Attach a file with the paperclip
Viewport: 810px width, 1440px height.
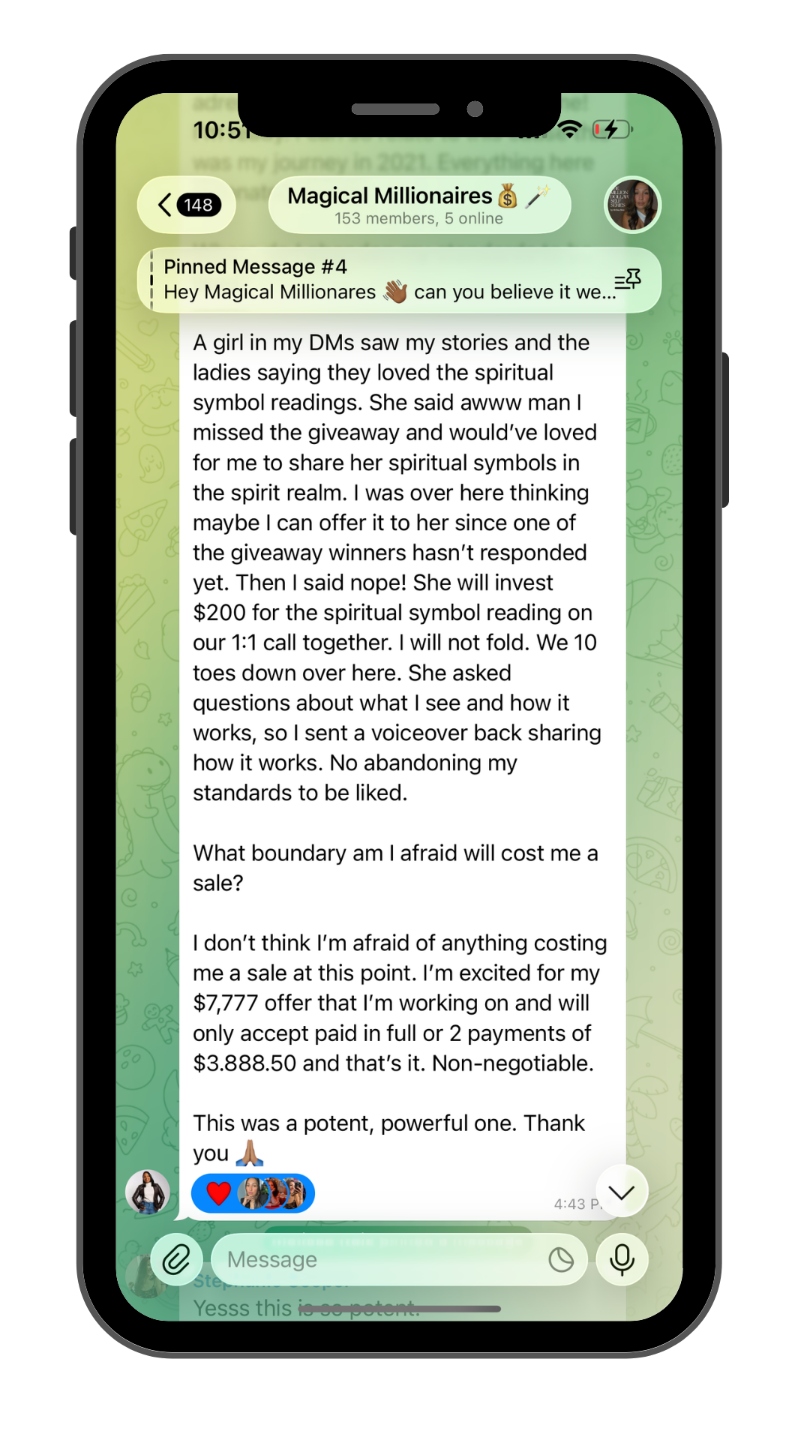[x=177, y=1260]
